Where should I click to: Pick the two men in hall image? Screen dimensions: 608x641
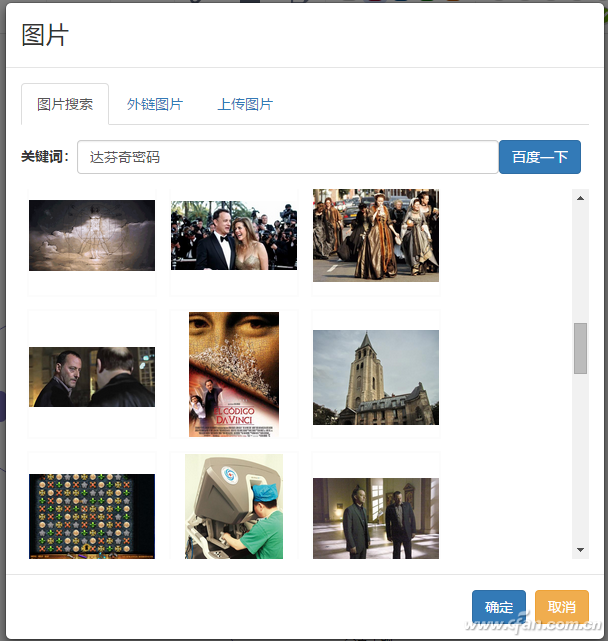(376, 517)
